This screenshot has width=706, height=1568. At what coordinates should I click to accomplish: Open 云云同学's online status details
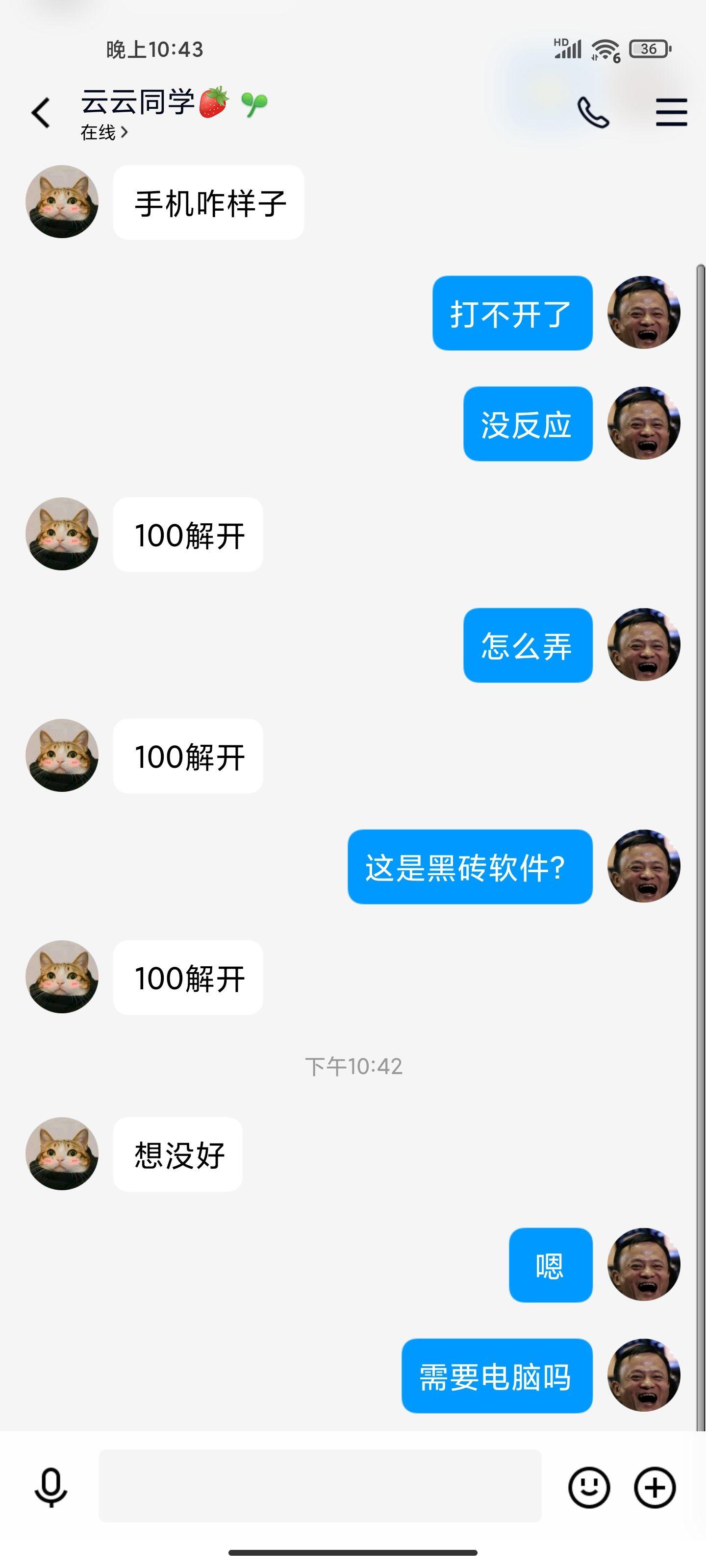pos(104,132)
